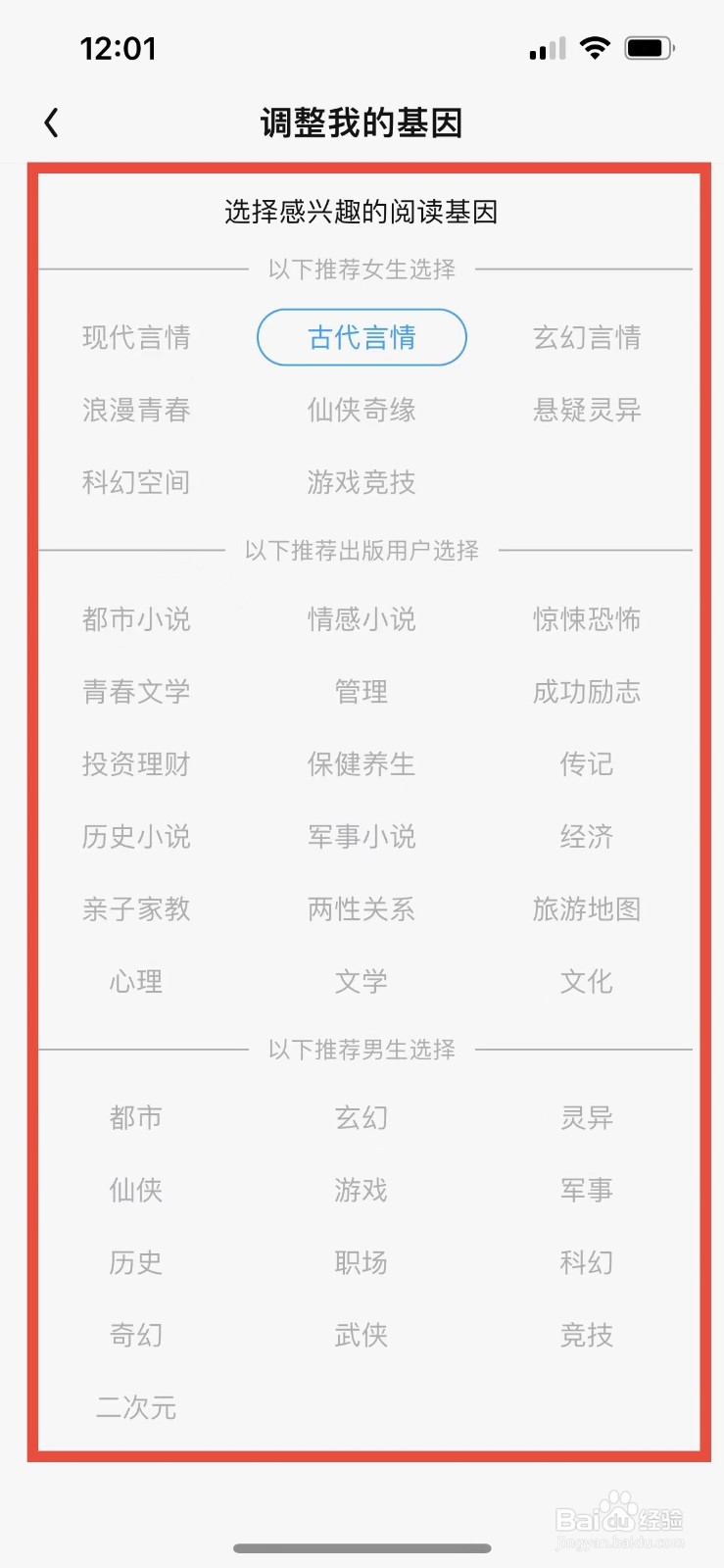Select 玄幻 in the boys' section

[361, 1116]
